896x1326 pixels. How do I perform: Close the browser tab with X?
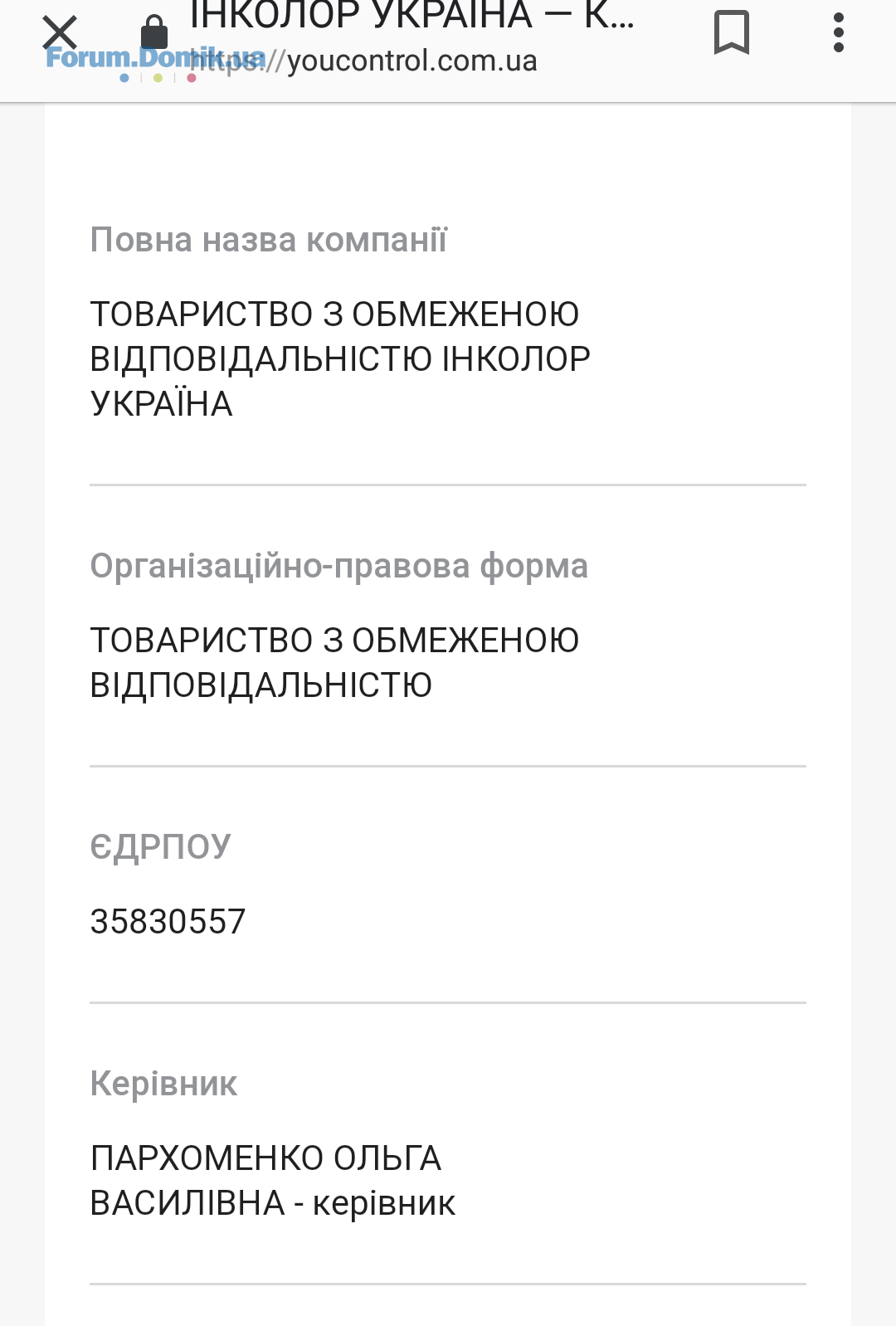click(60, 33)
